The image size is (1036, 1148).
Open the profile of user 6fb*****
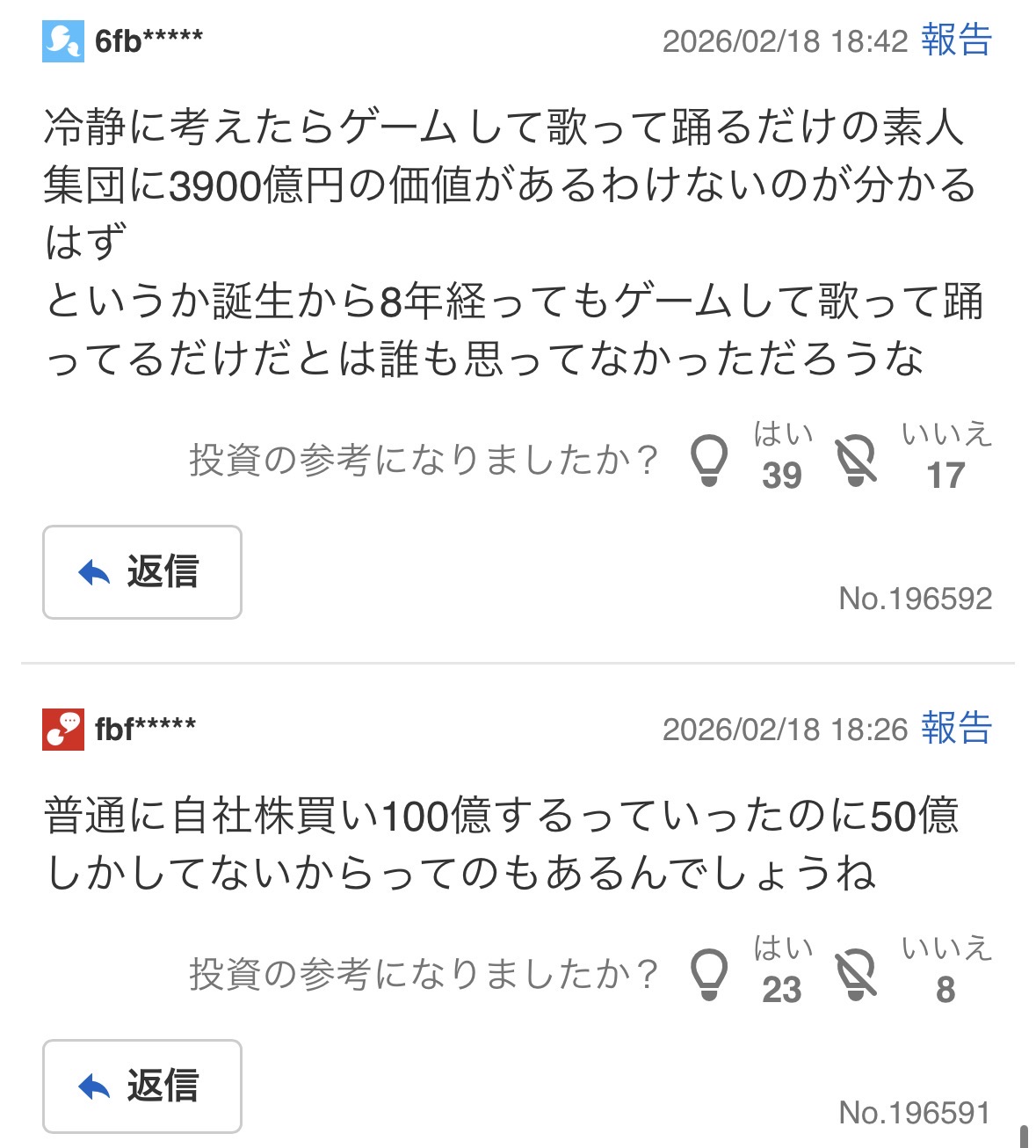(148, 40)
